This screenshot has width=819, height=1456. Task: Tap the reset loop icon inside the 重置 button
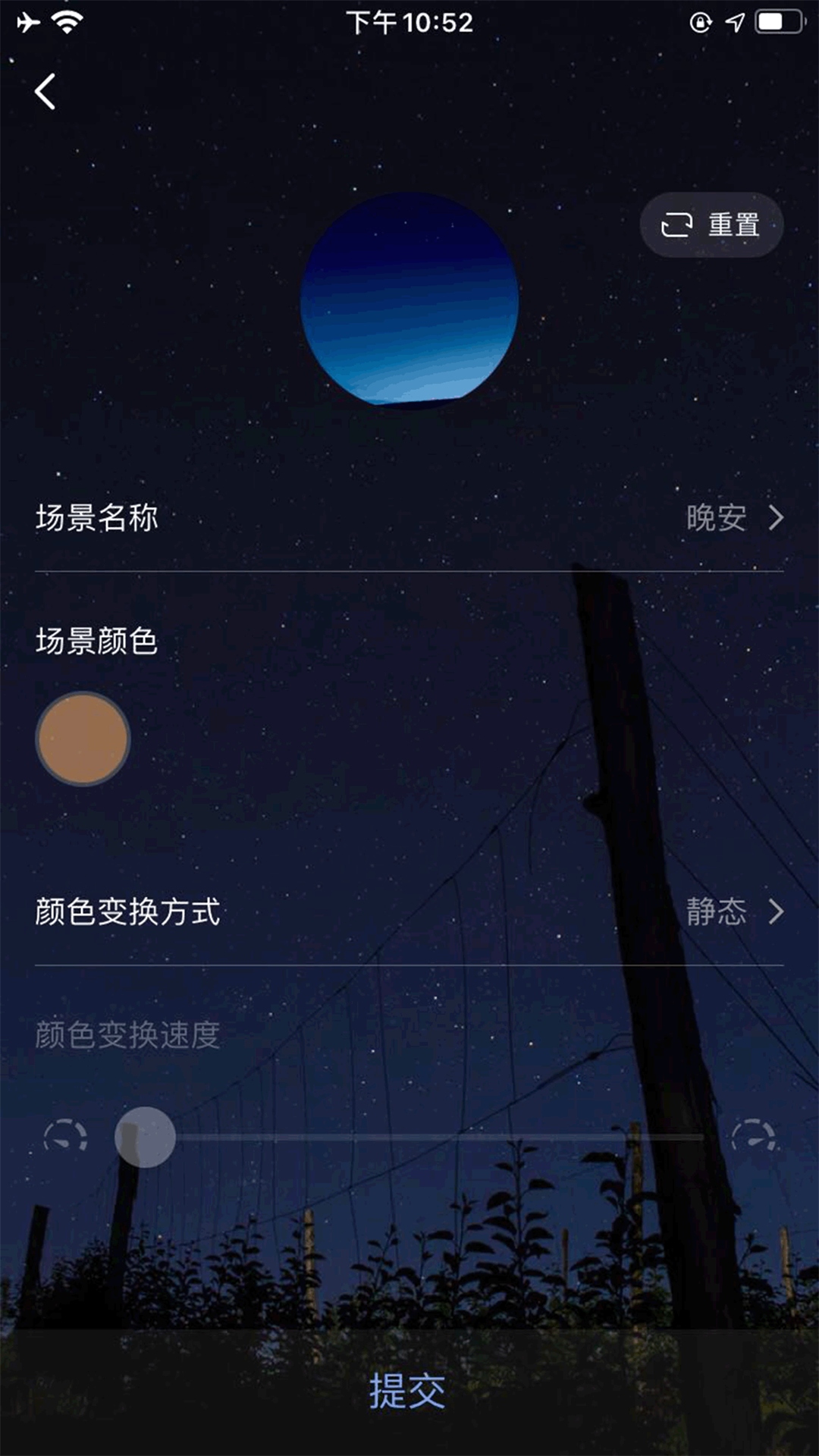tap(677, 224)
